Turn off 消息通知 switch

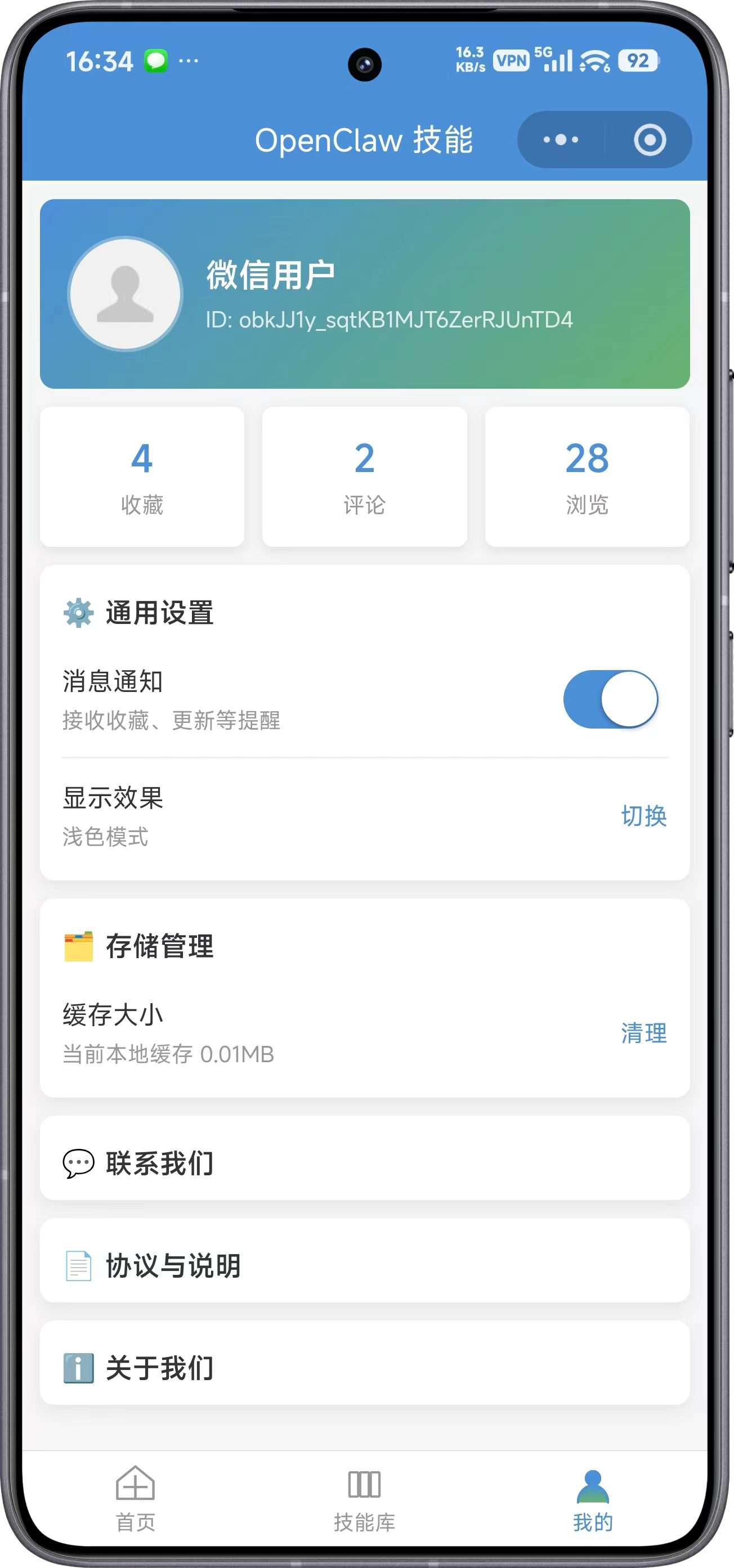point(610,699)
